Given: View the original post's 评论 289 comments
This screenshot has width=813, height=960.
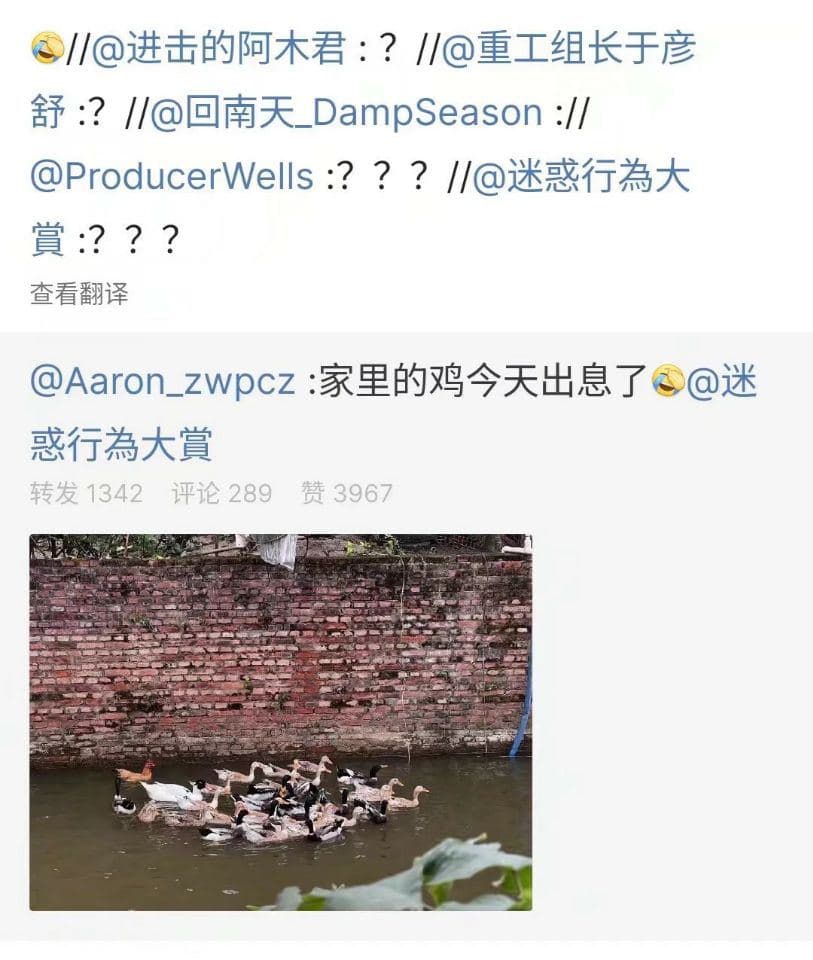Looking at the screenshot, I should [x=222, y=493].
